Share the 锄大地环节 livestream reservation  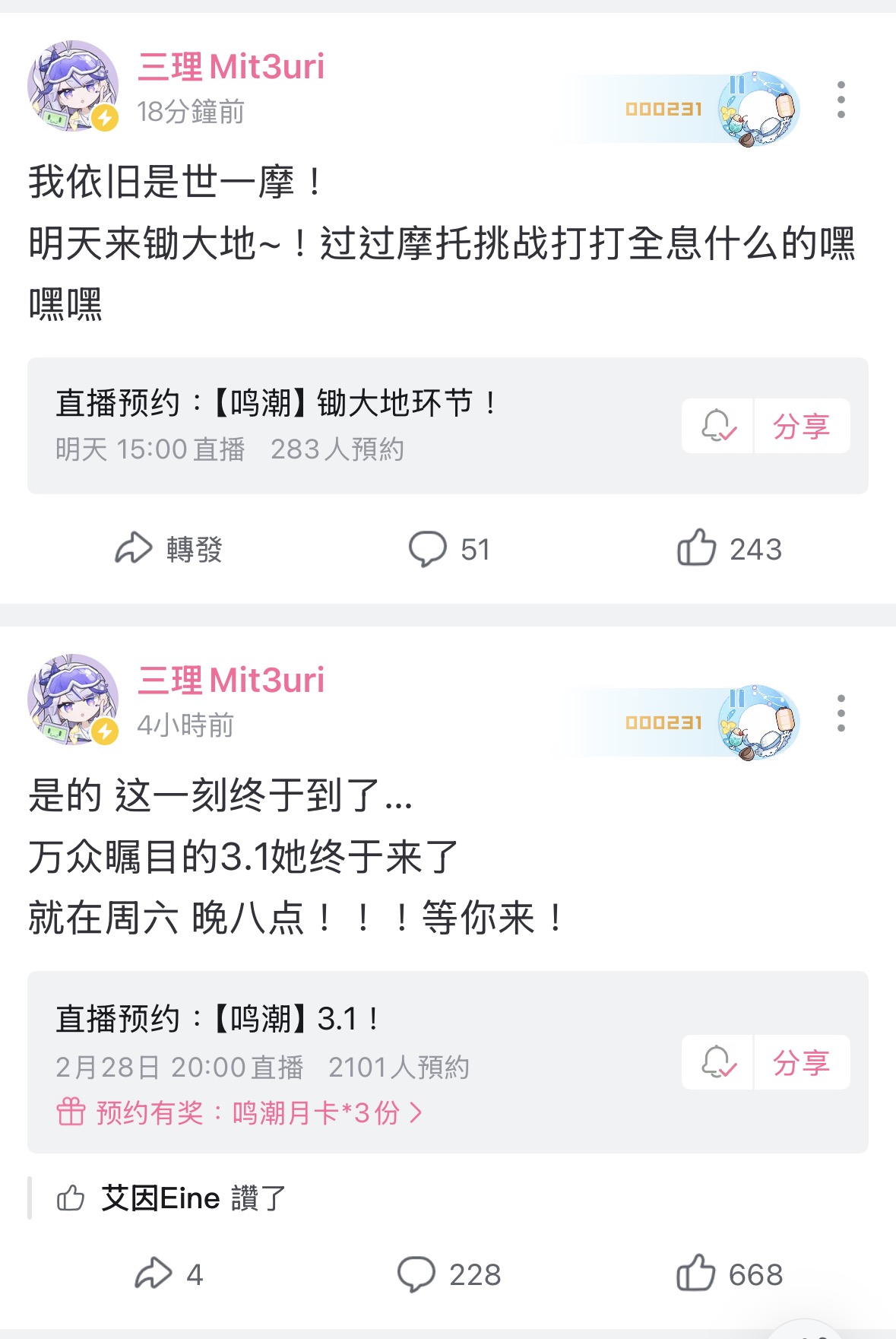tap(801, 426)
